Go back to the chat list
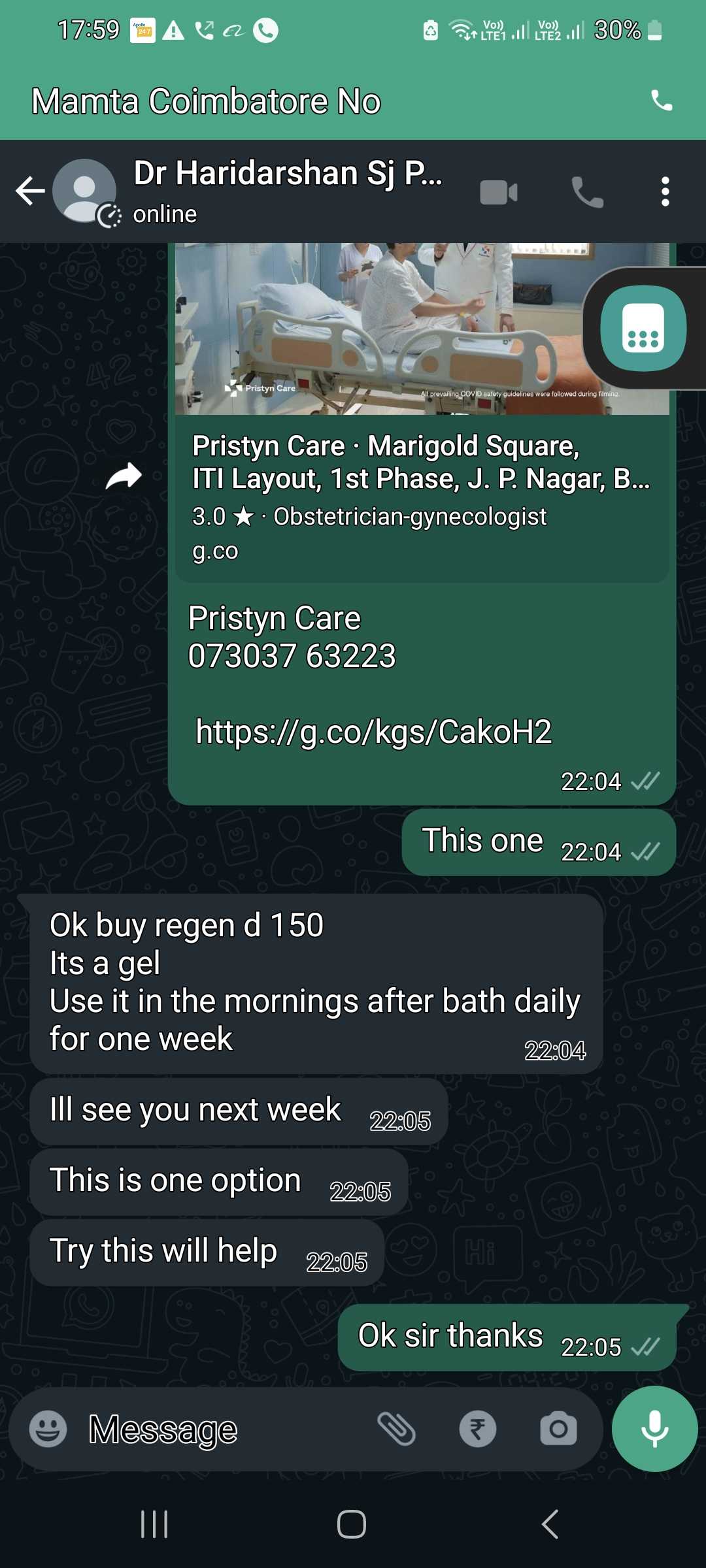This screenshot has height=1568, width=706. [x=30, y=191]
